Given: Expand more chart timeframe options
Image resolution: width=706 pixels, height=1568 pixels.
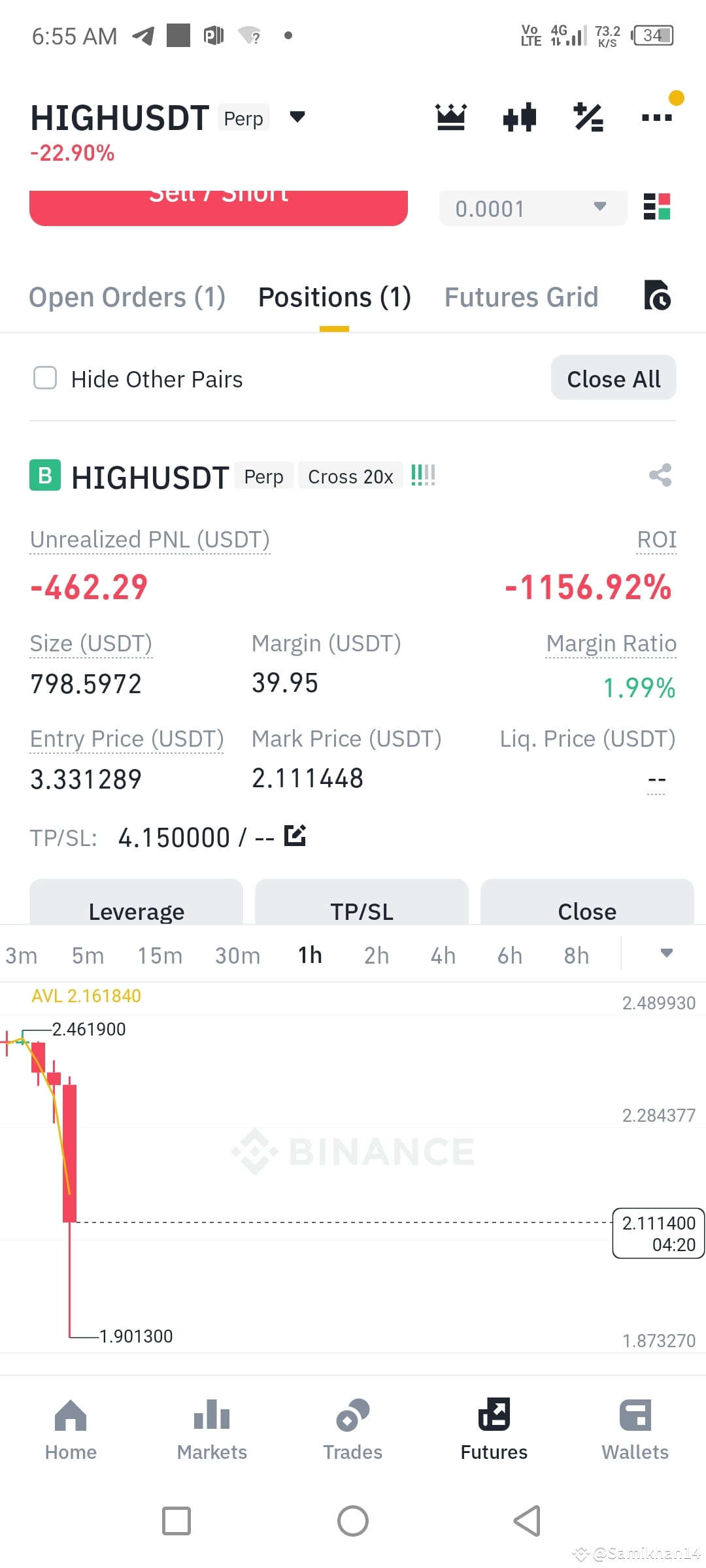Looking at the screenshot, I should pos(666,954).
